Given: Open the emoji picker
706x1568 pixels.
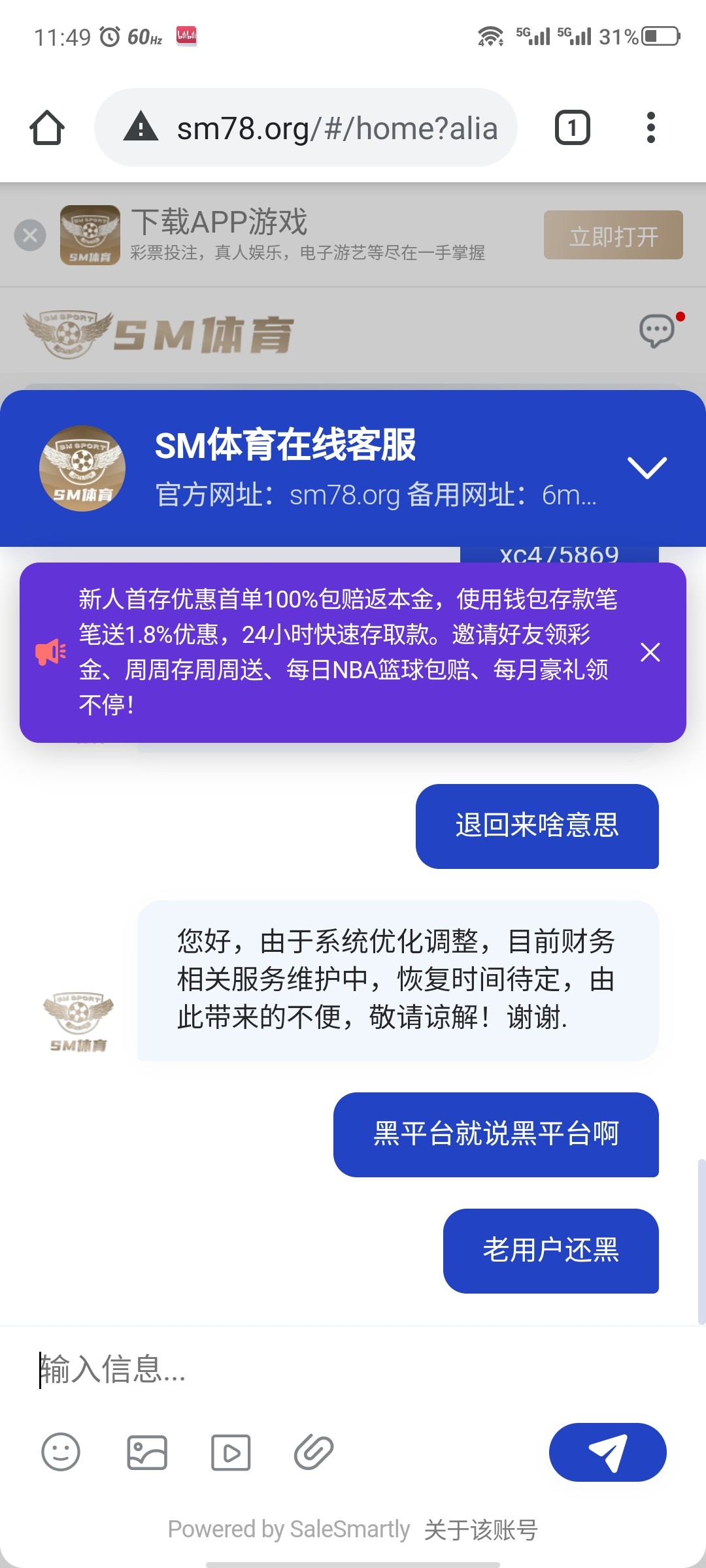Looking at the screenshot, I should (x=61, y=1452).
